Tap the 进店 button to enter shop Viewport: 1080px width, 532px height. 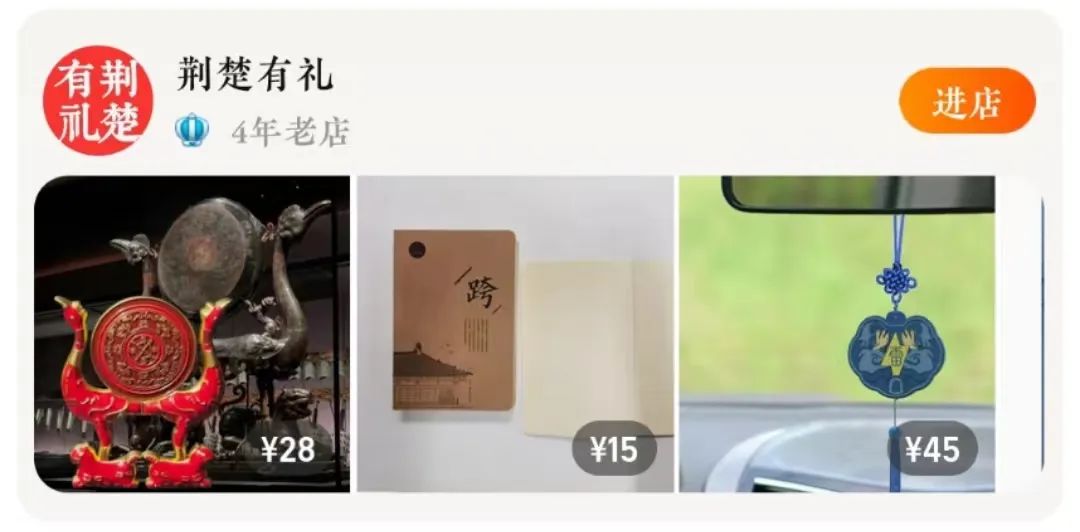966,101
